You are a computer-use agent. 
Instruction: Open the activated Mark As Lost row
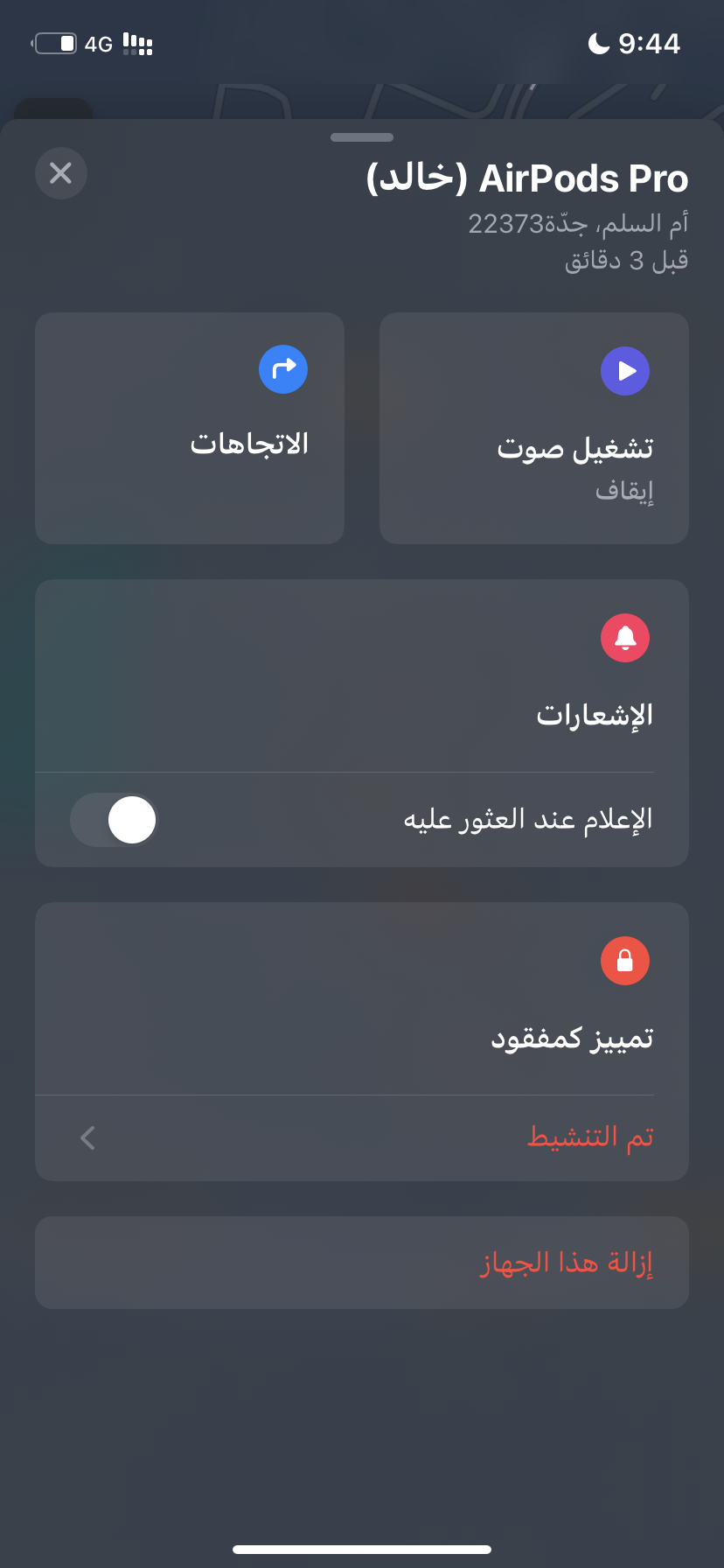tap(362, 1137)
